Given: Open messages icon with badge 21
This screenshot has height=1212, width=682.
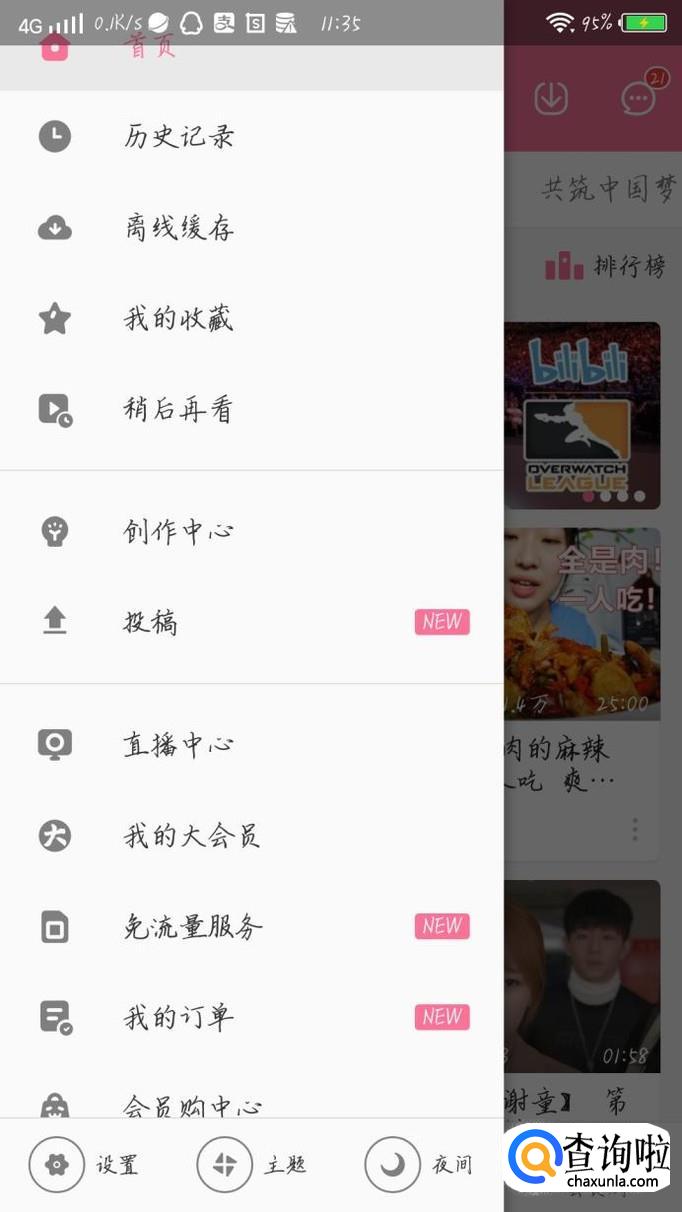Looking at the screenshot, I should pos(639,97).
